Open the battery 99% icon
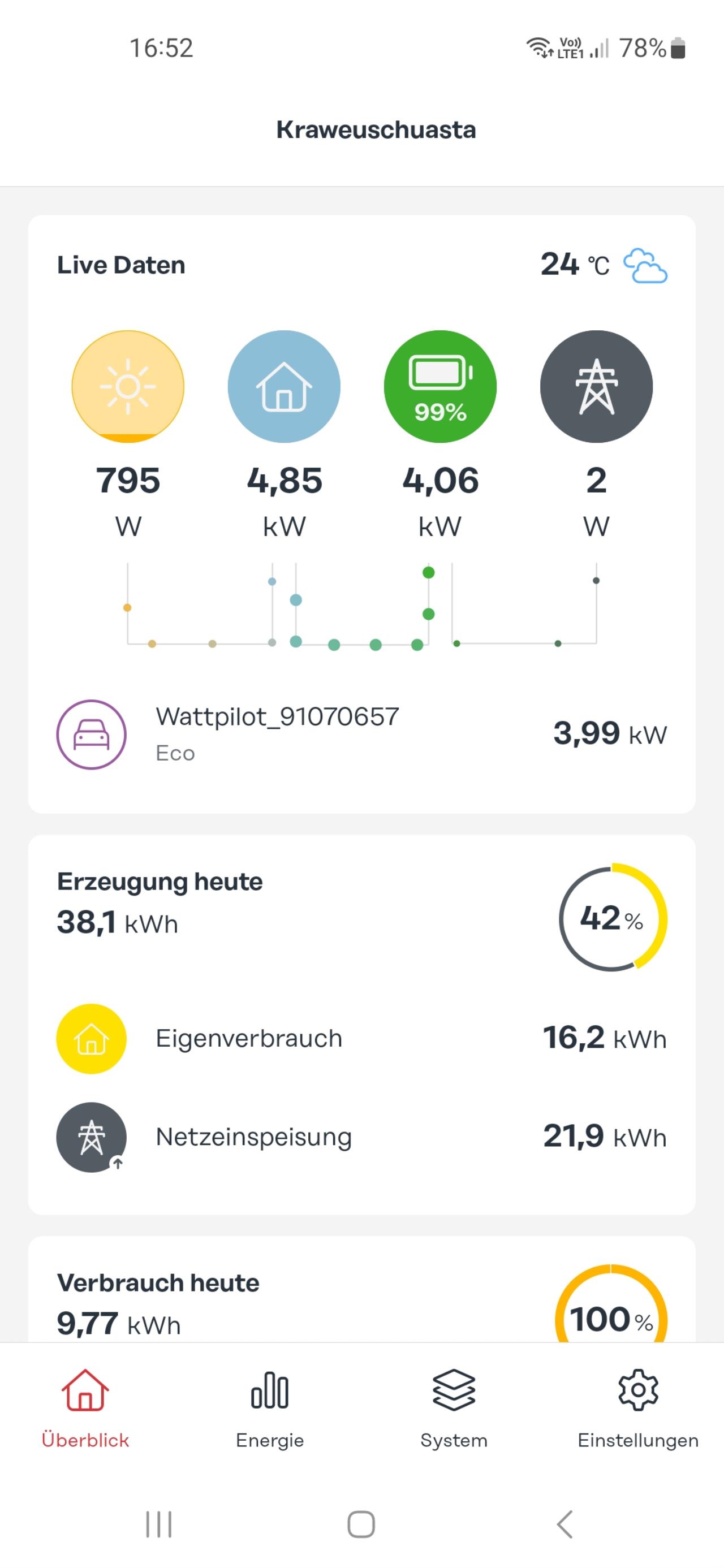The height and width of the screenshot is (1568, 724). (x=440, y=387)
